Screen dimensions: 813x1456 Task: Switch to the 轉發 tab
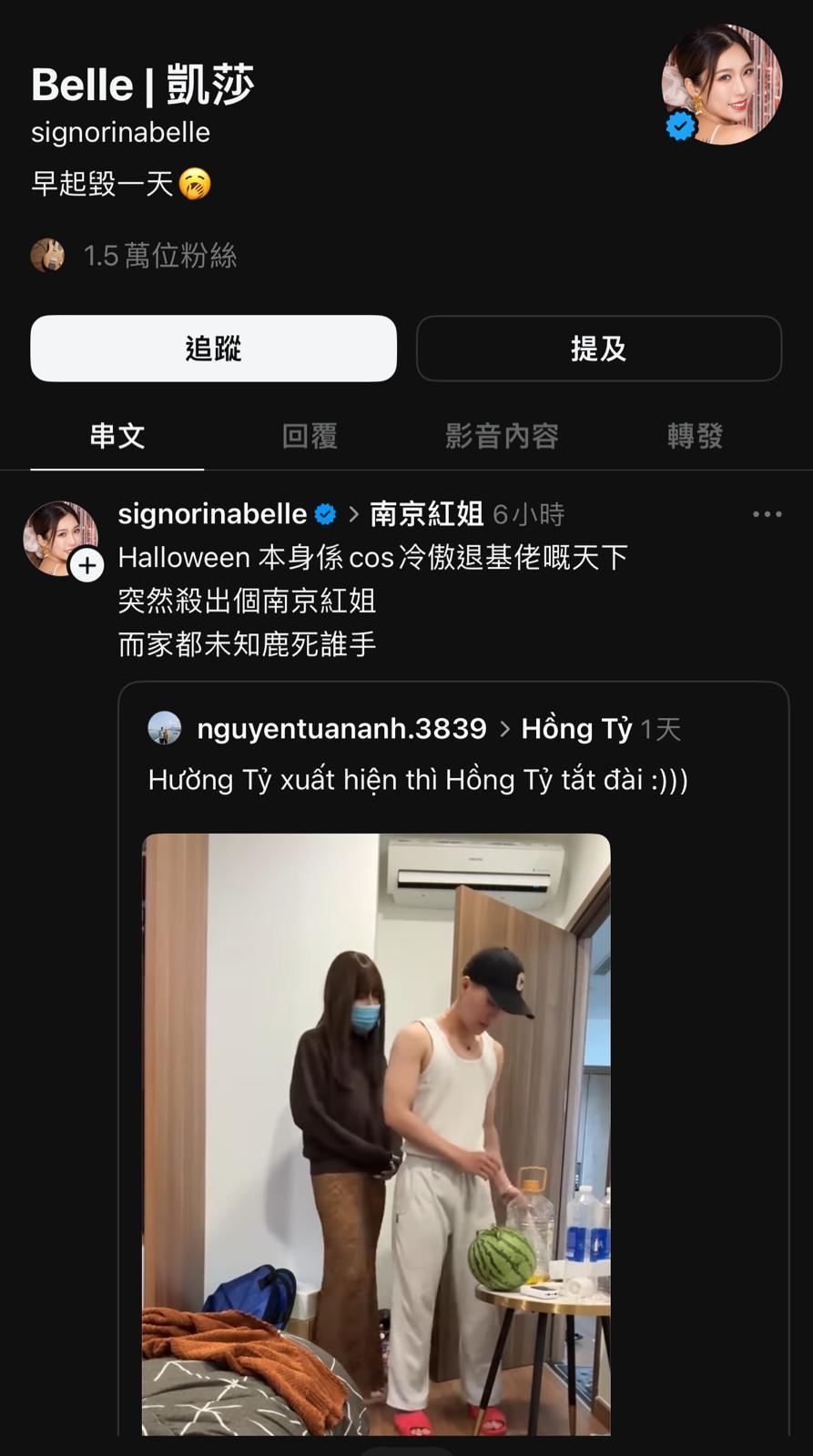coord(694,437)
